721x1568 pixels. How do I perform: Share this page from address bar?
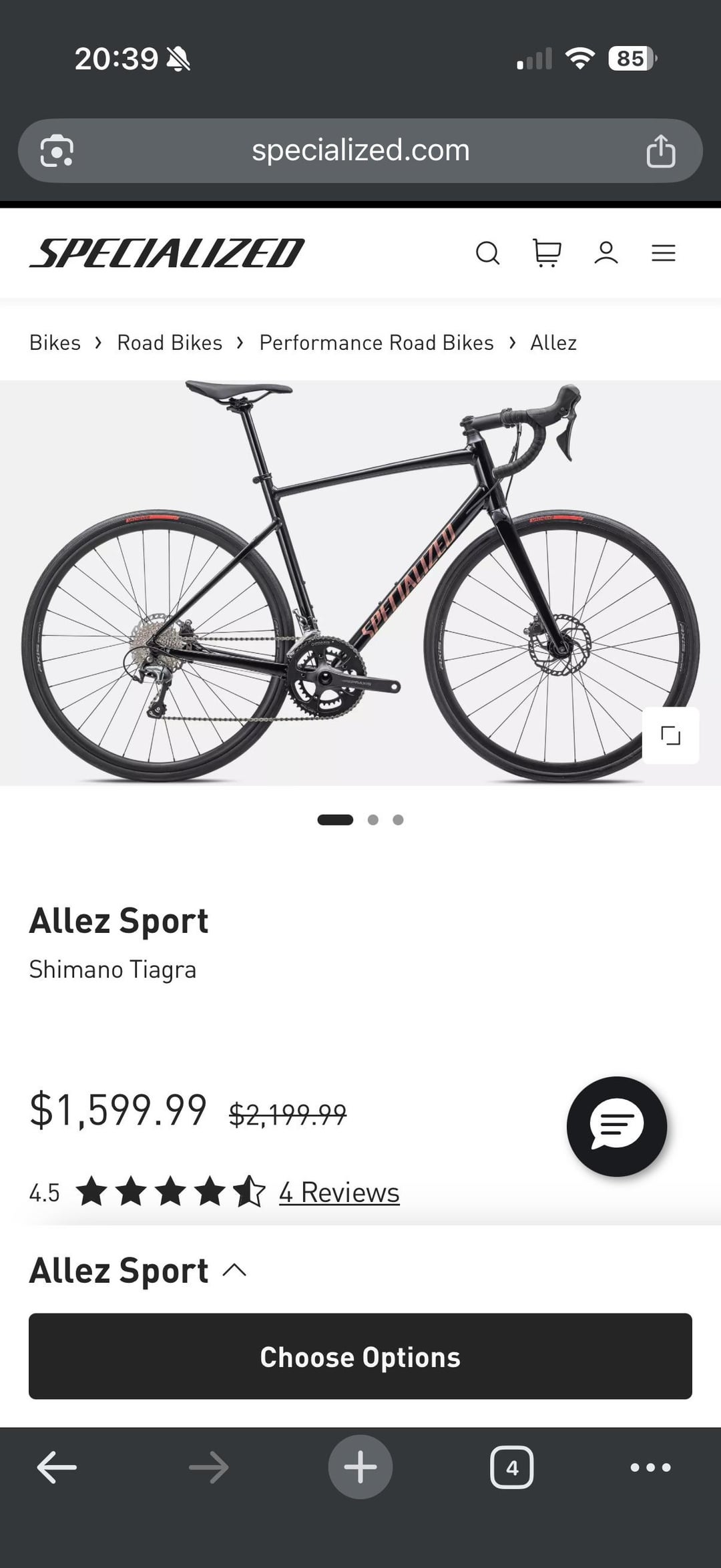click(660, 151)
